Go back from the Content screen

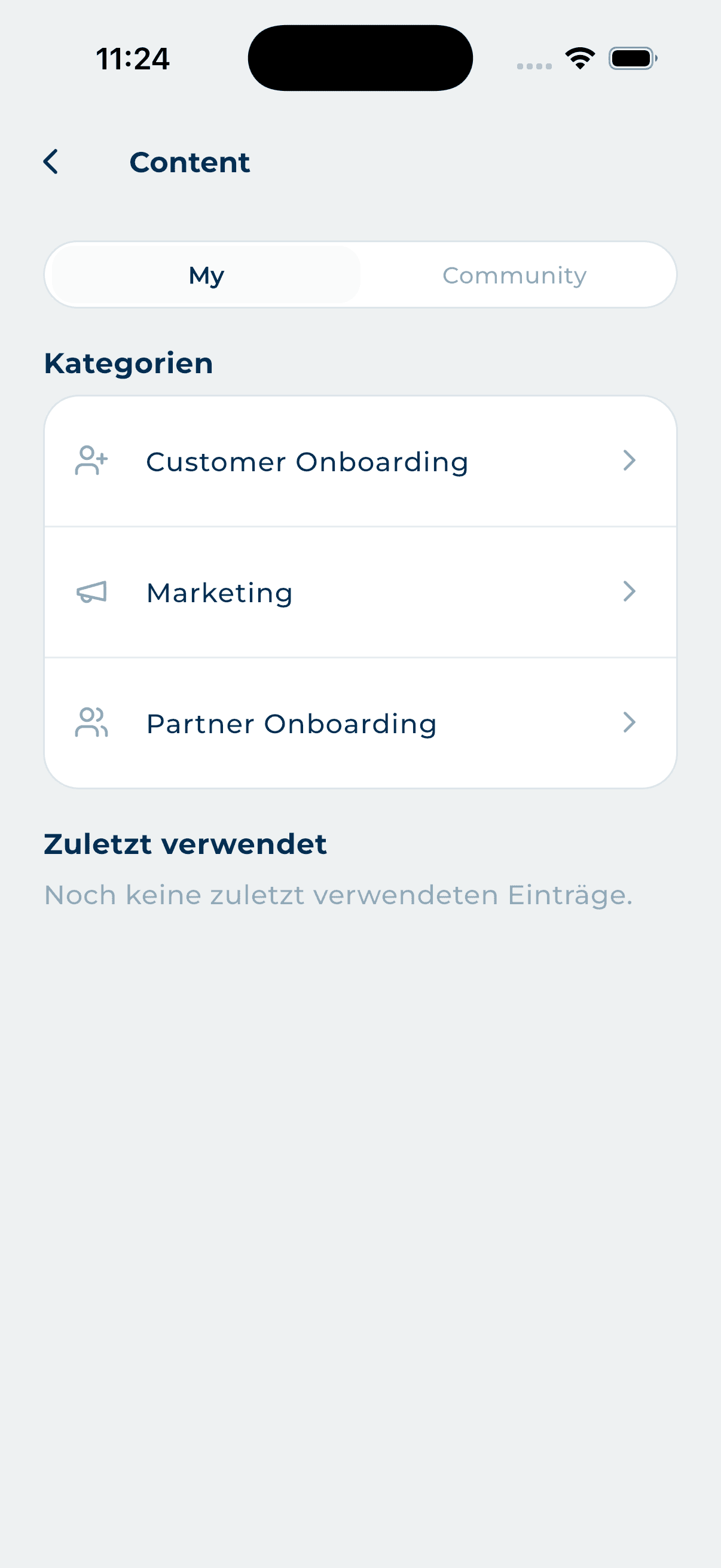[x=51, y=162]
